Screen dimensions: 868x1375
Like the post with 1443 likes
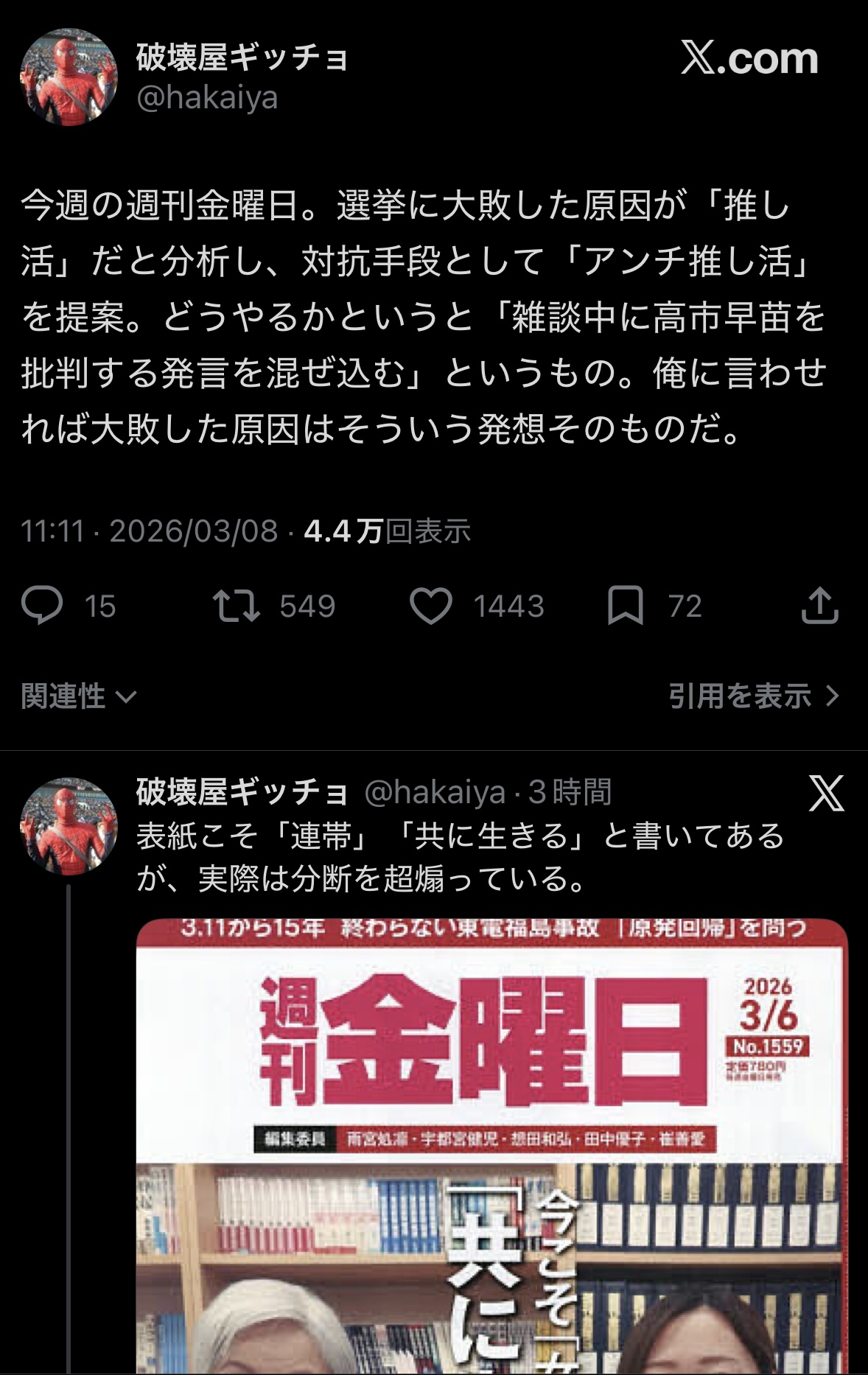pos(431,606)
